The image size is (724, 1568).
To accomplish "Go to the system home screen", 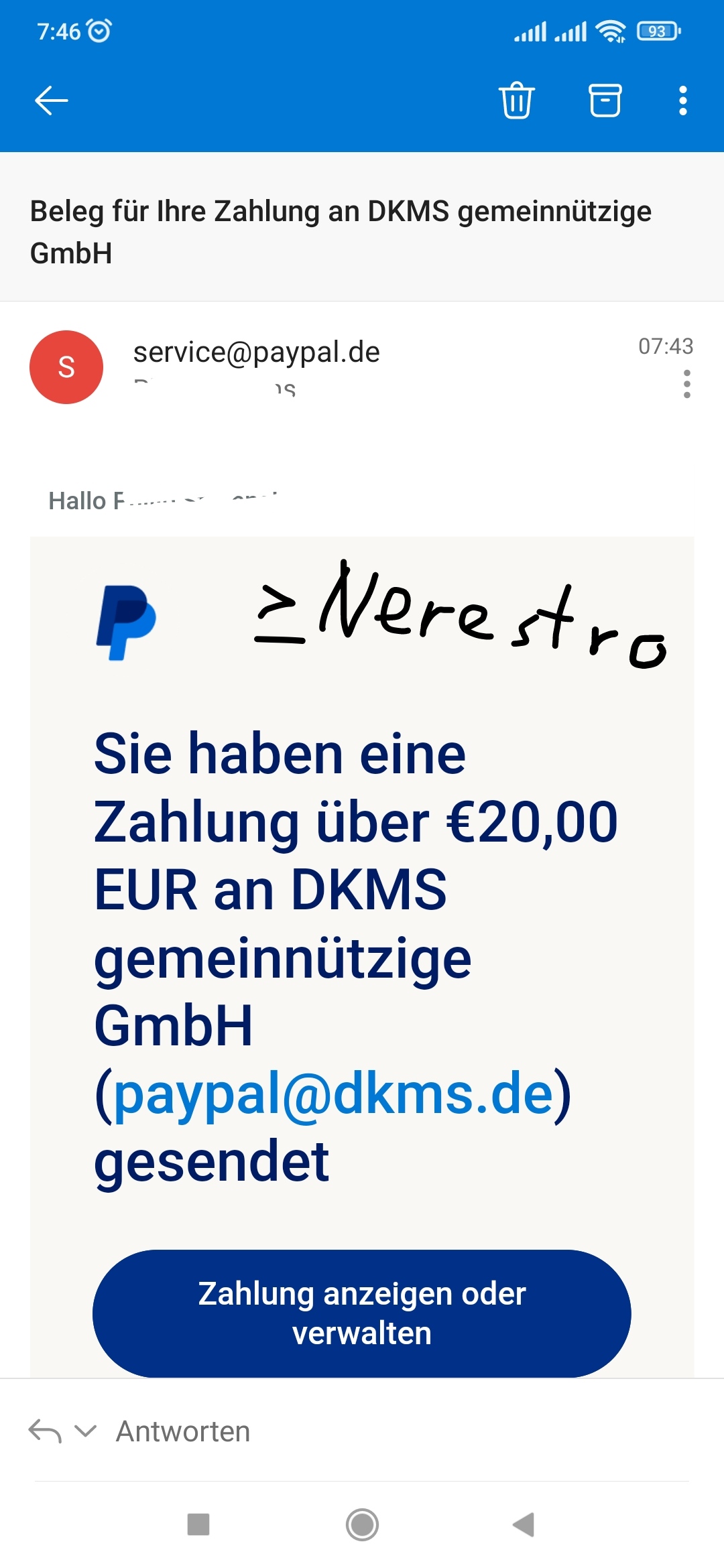I will (362, 1524).
